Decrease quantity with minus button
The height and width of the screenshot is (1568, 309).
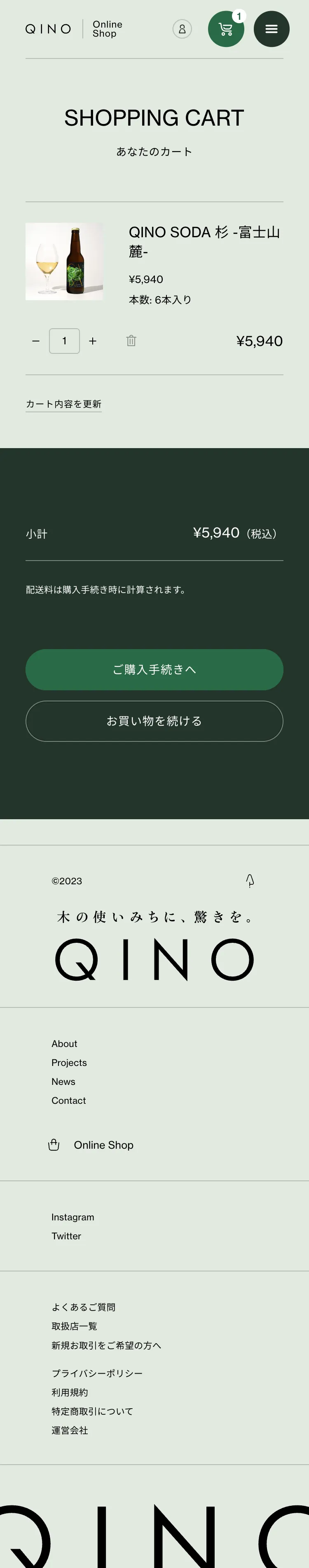click(x=36, y=341)
